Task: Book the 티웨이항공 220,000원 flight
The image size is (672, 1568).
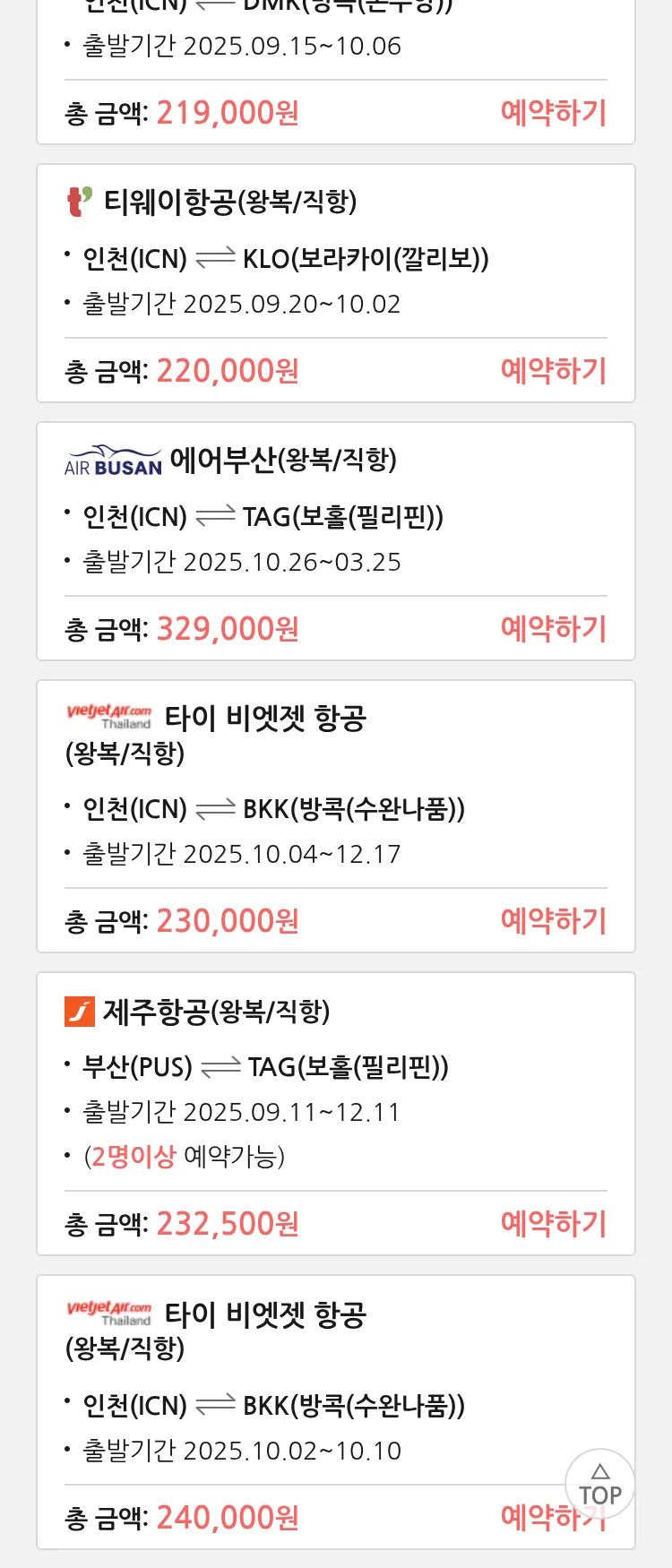Action: 553,371
